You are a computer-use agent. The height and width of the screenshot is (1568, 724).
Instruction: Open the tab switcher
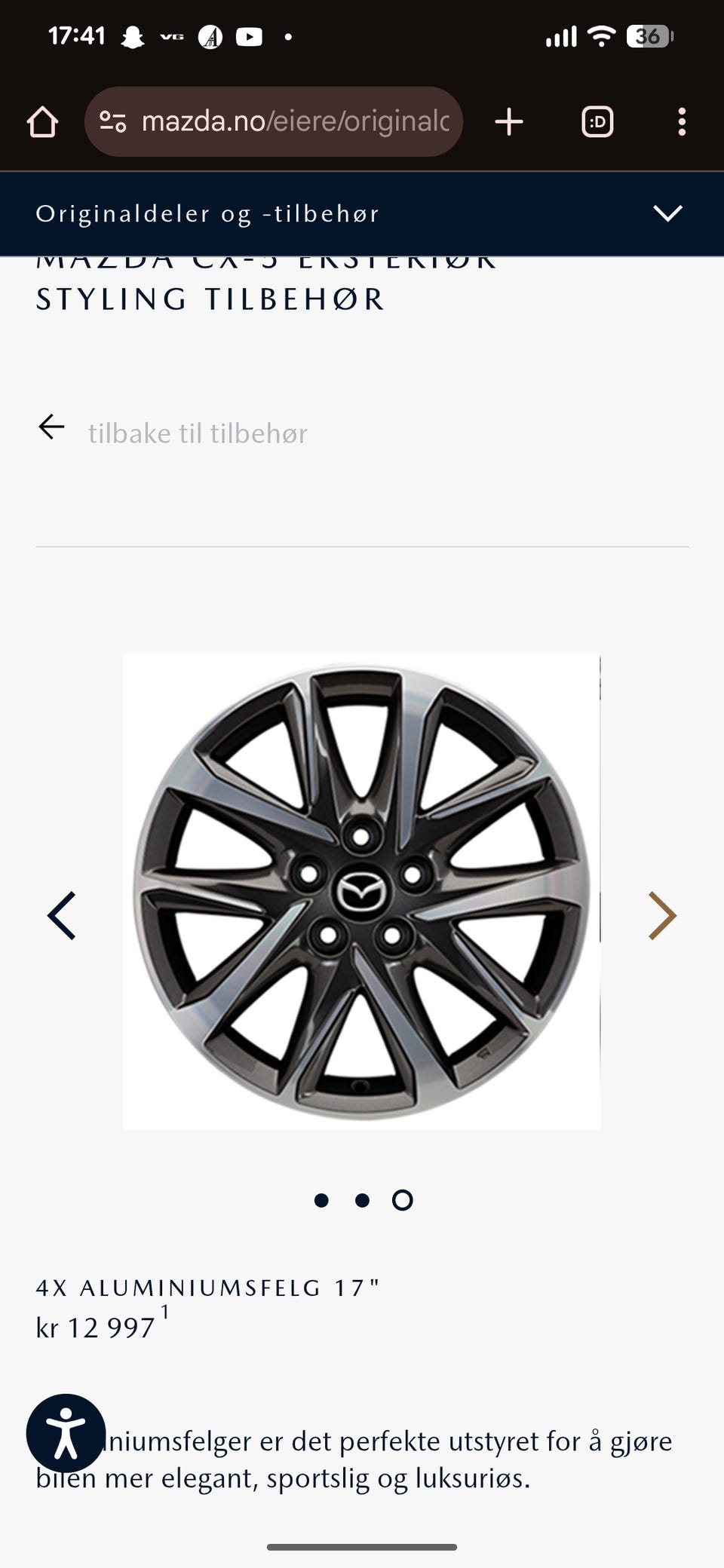[597, 122]
